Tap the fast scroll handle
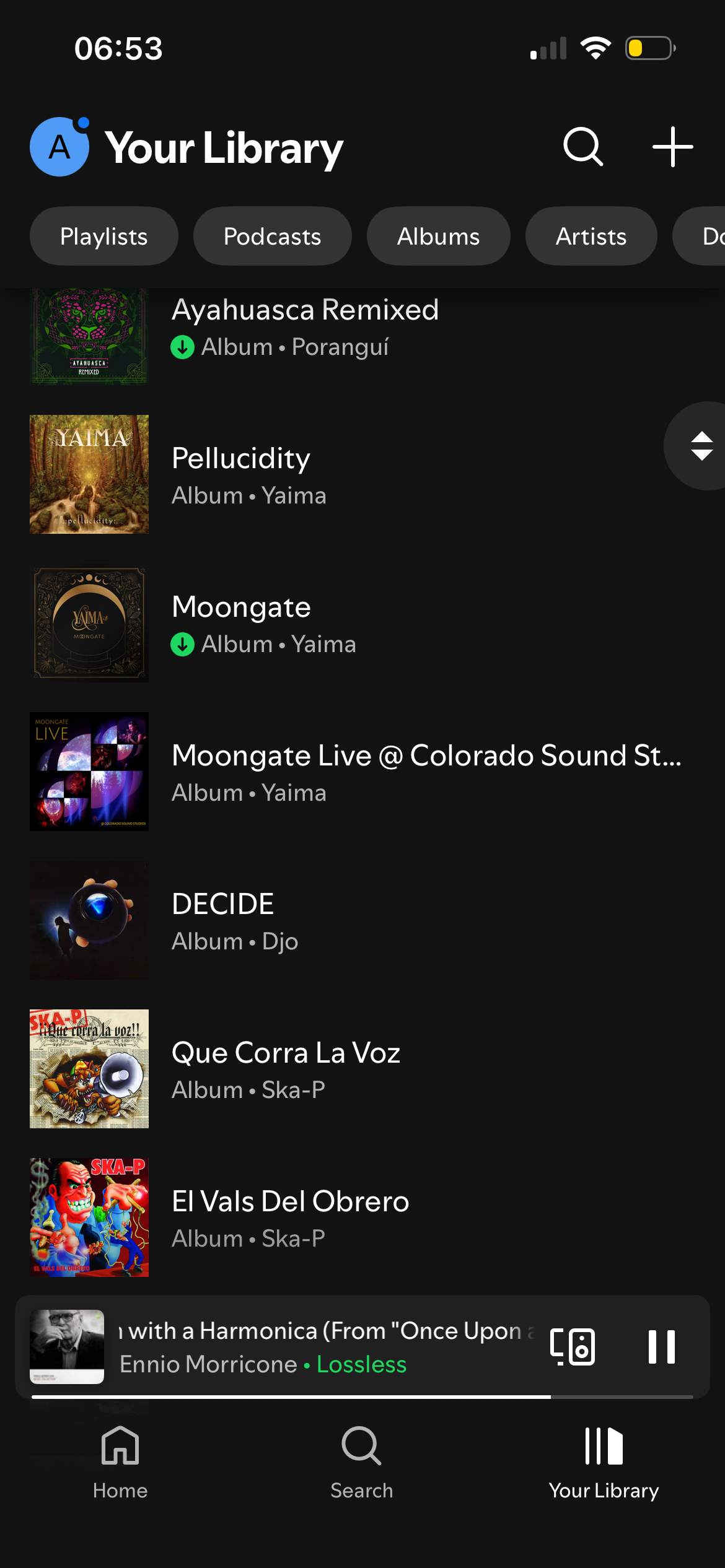725x1568 pixels. click(x=701, y=446)
